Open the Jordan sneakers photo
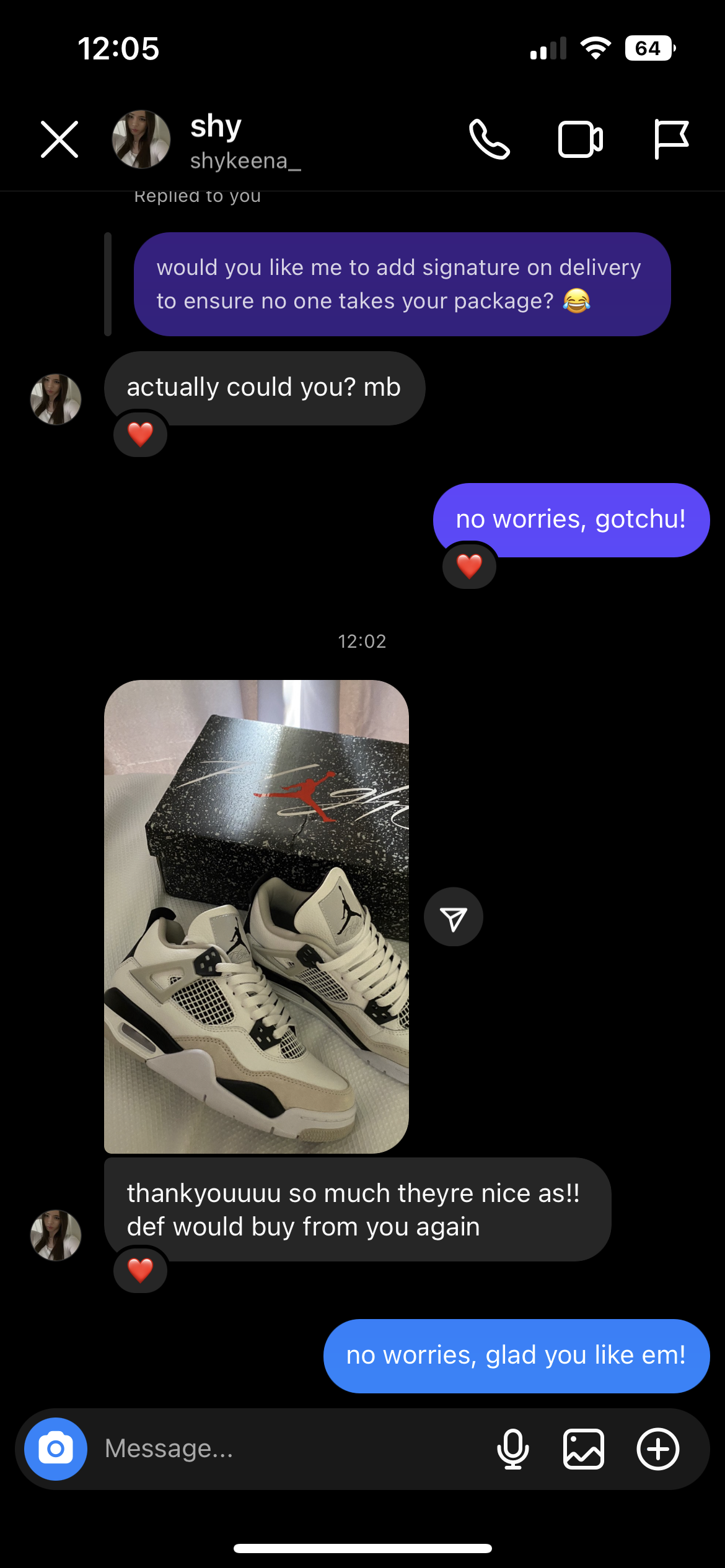725x1568 pixels. click(257, 917)
